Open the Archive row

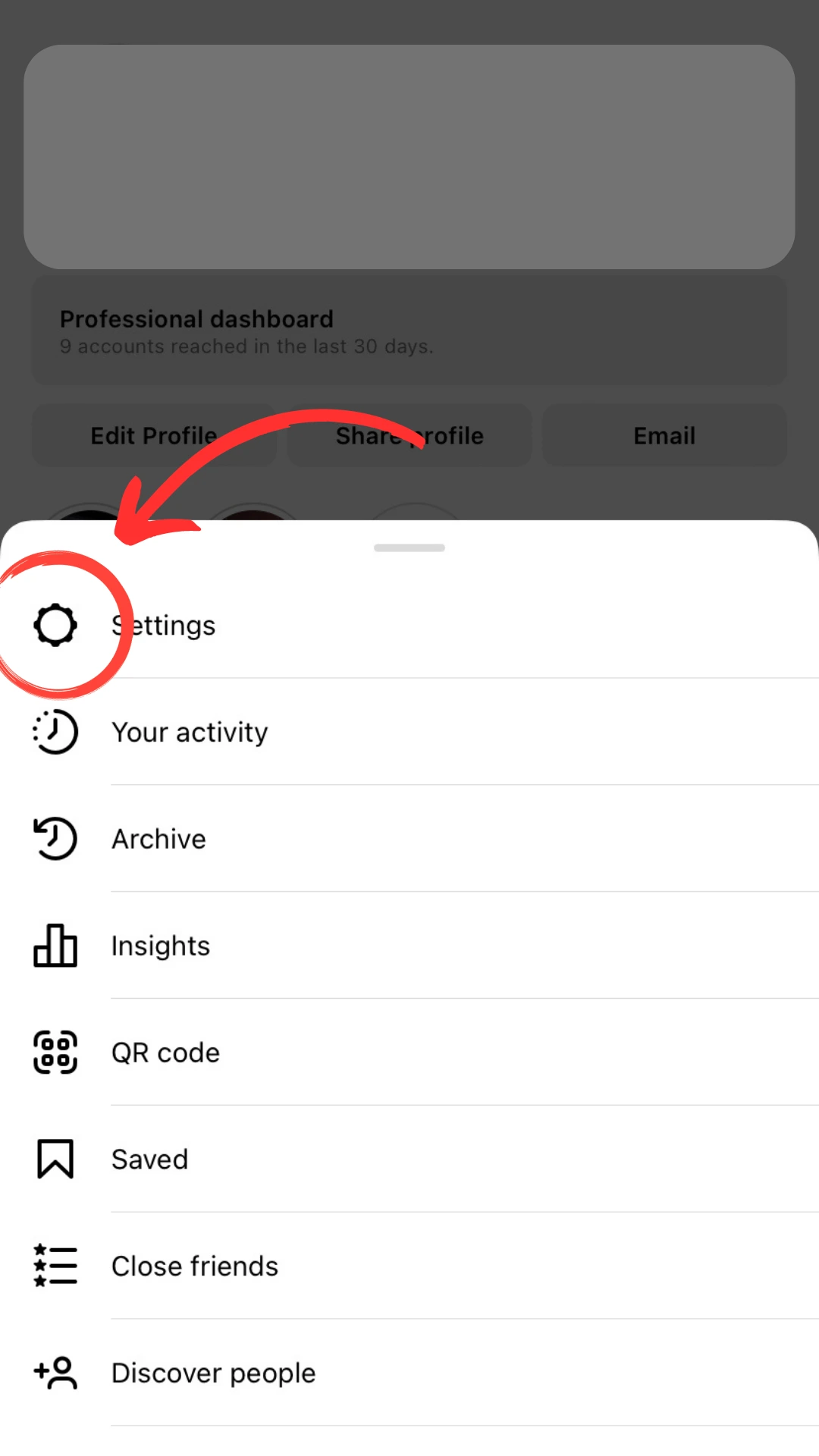click(409, 839)
